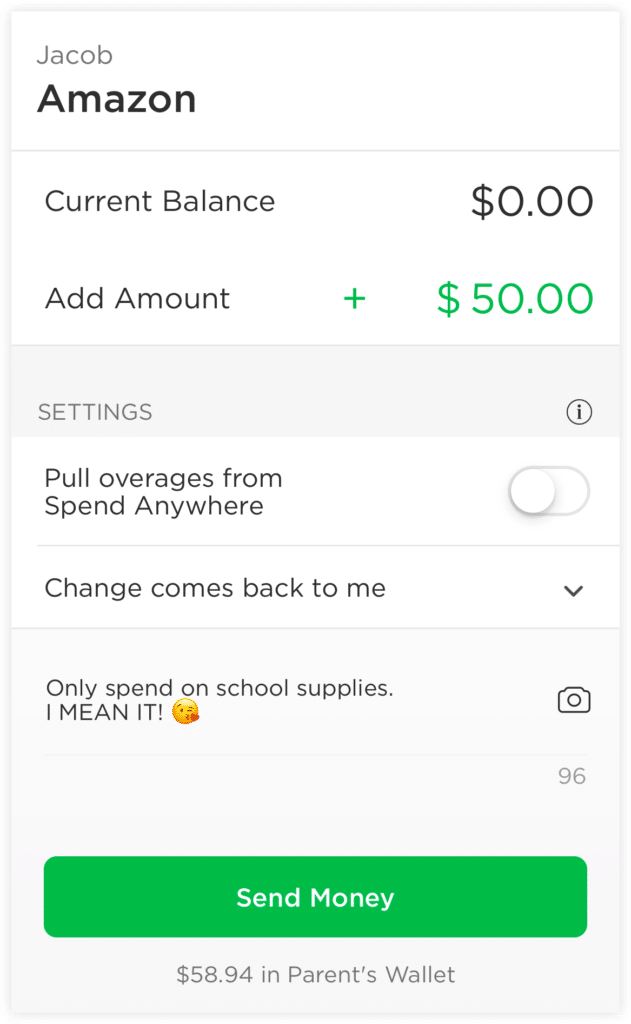Attach a photo with the camera icon
This screenshot has width=631, height=1024.
coord(573,700)
